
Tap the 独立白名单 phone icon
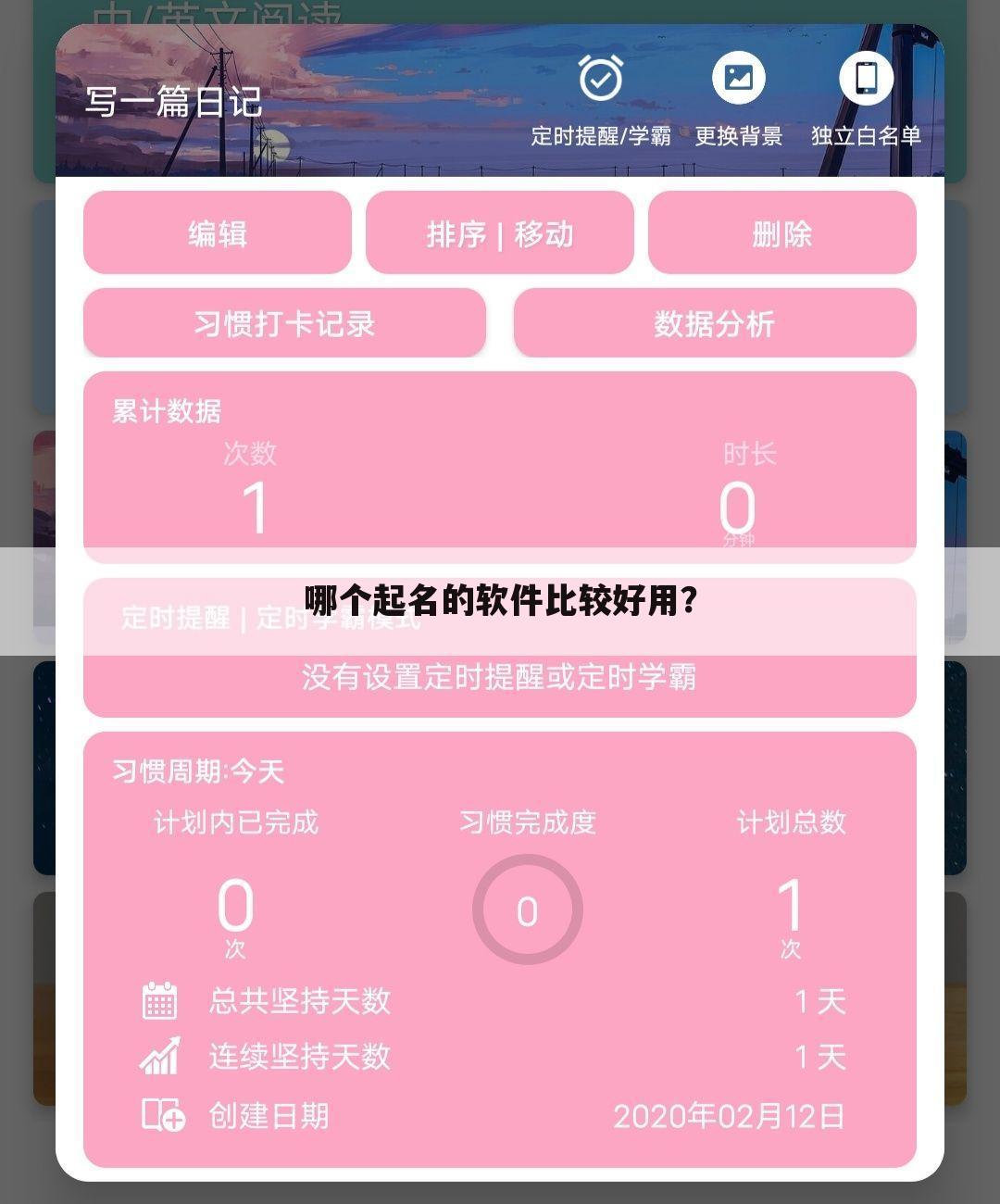tap(866, 79)
